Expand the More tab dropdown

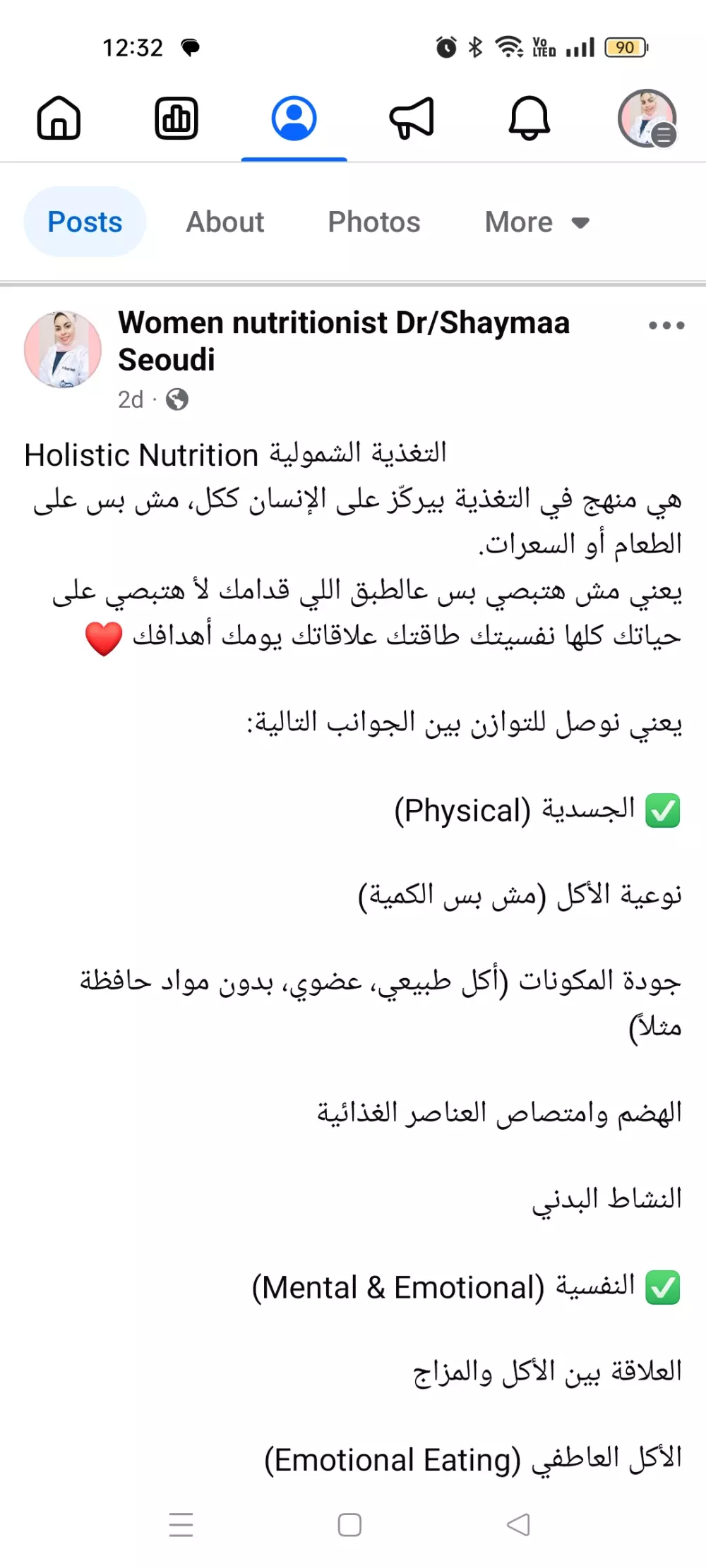(x=537, y=222)
